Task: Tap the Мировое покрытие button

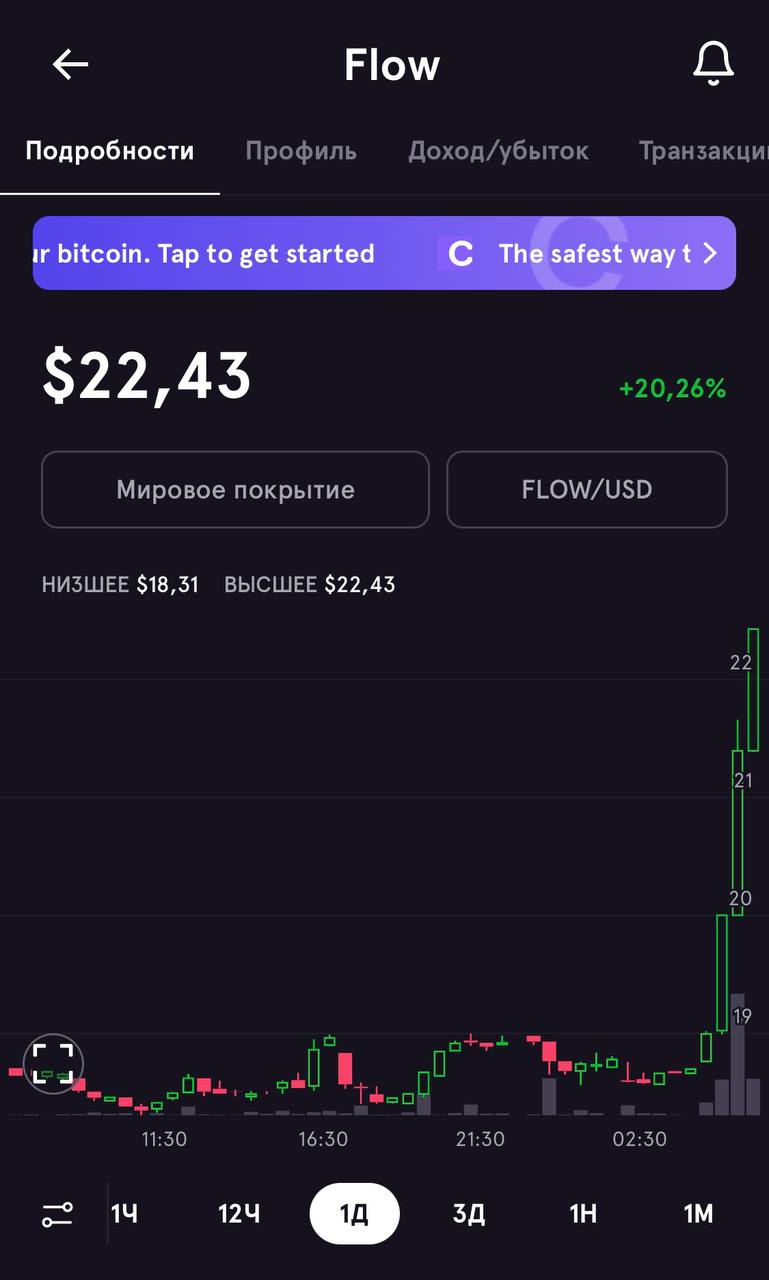Action: (x=235, y=490)
